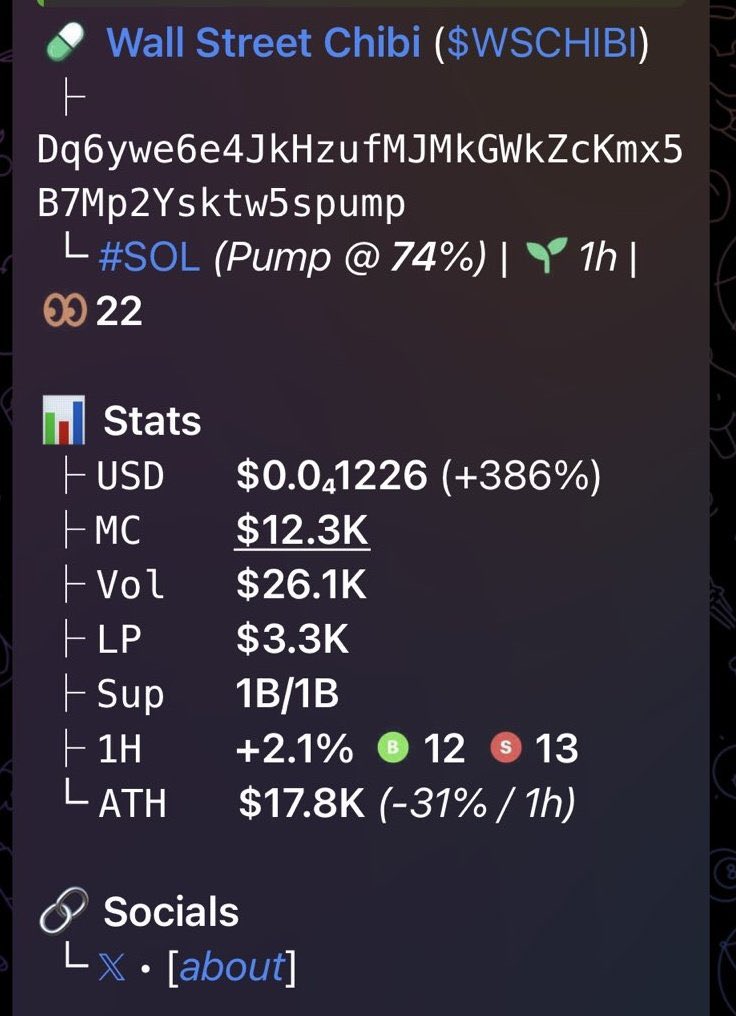Copy the contract address starting with Dq6ywe6e4
This screenshot has width=736, height=1016.
click(x=360, y=150)
